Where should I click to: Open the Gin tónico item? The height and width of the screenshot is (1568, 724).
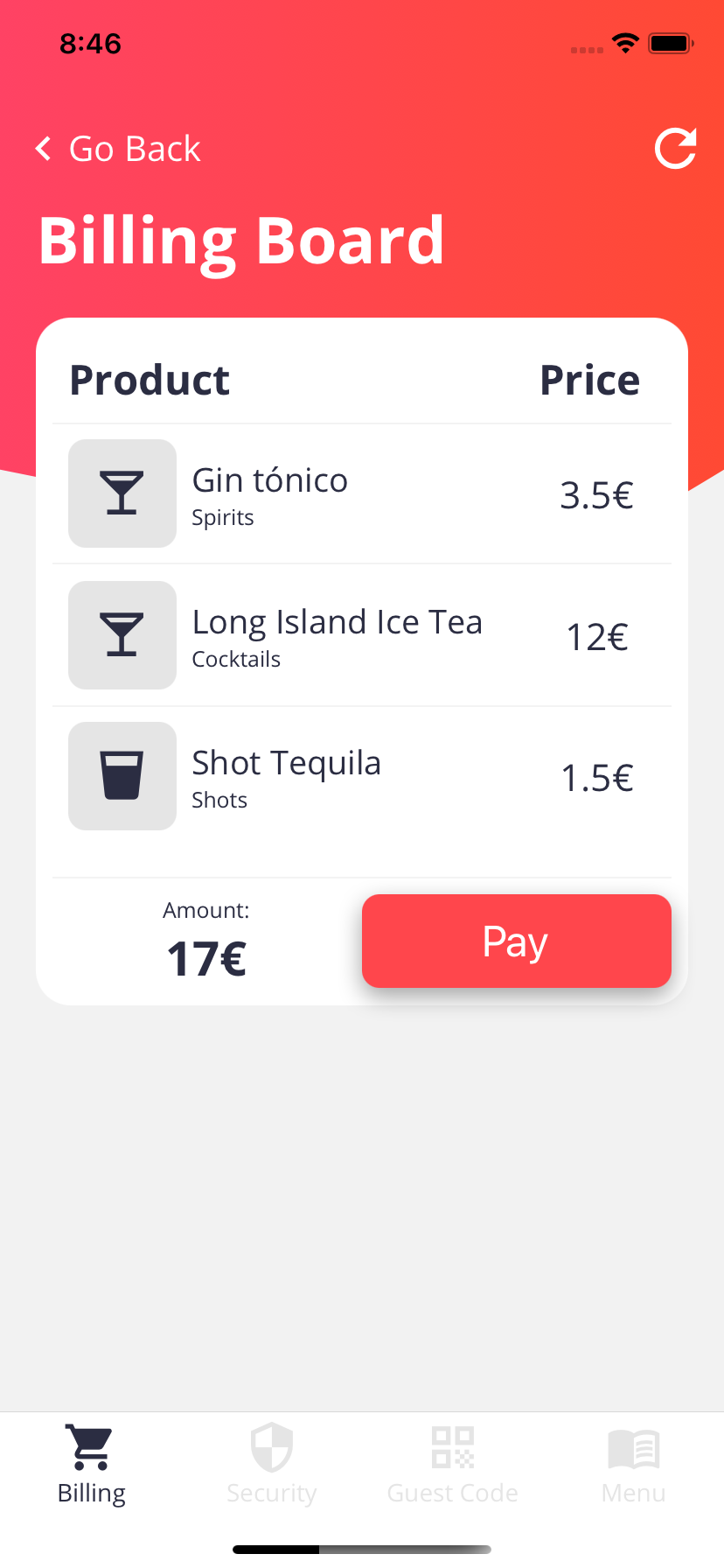[362, 494]
